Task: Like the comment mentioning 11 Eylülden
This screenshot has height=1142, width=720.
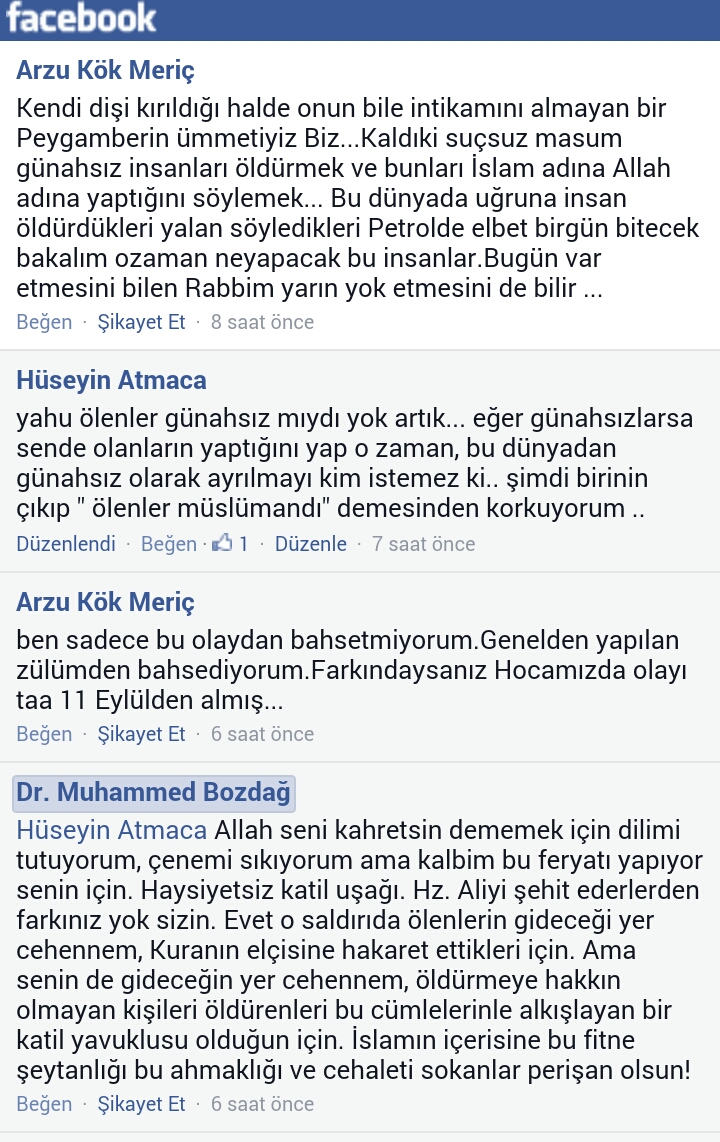Action: (x=44, y=734)
